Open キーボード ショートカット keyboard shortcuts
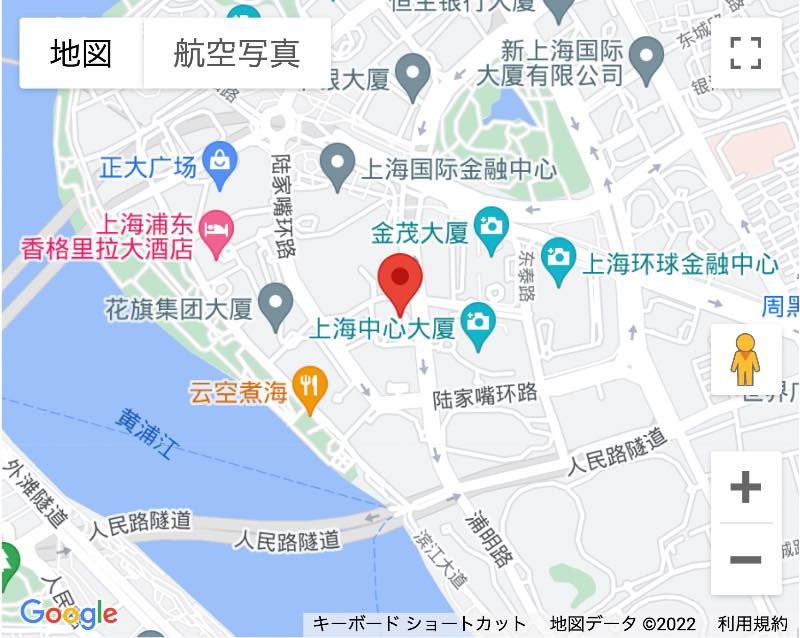 [x=420, y=624]
